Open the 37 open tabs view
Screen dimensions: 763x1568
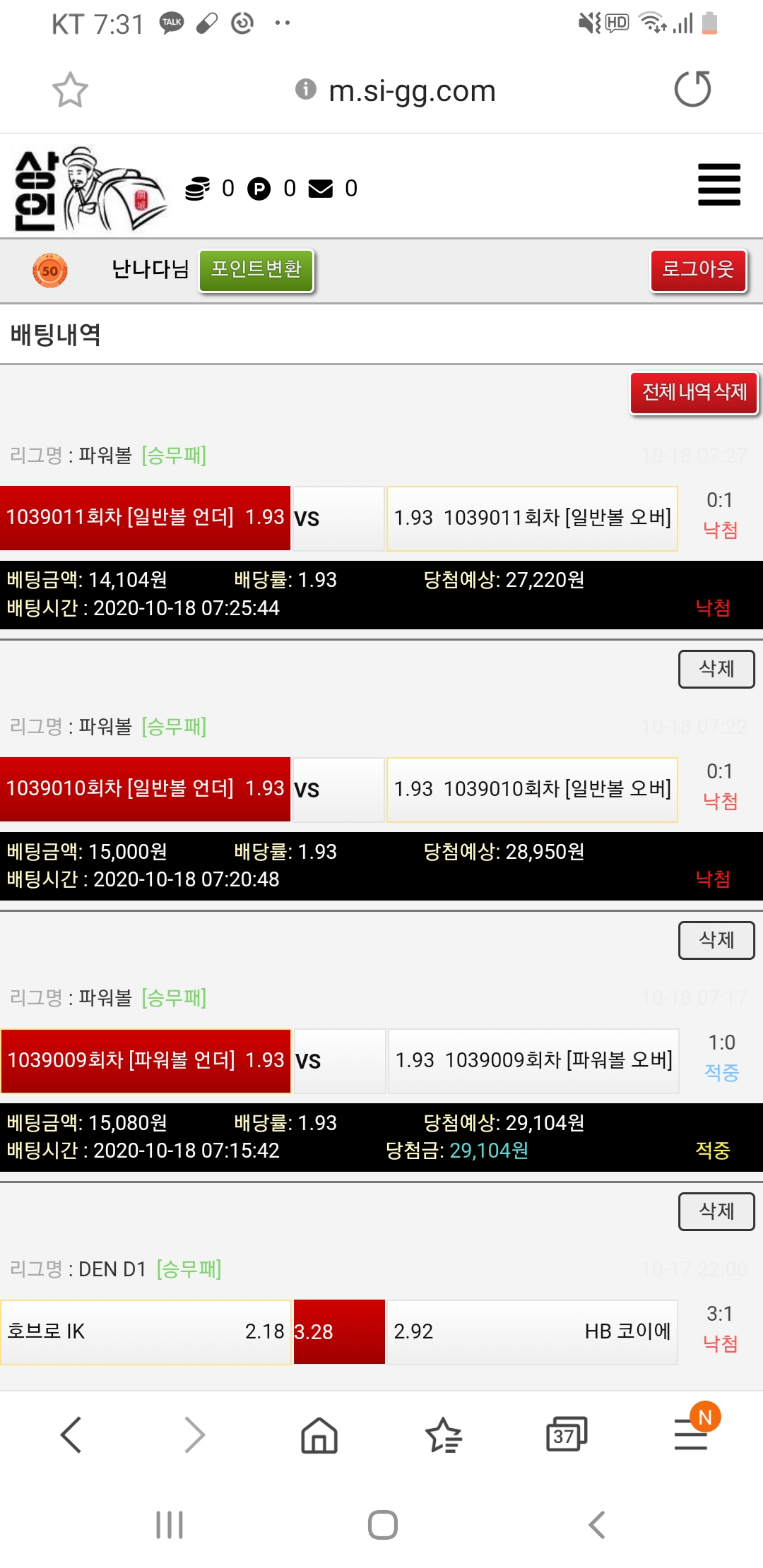566,1435
